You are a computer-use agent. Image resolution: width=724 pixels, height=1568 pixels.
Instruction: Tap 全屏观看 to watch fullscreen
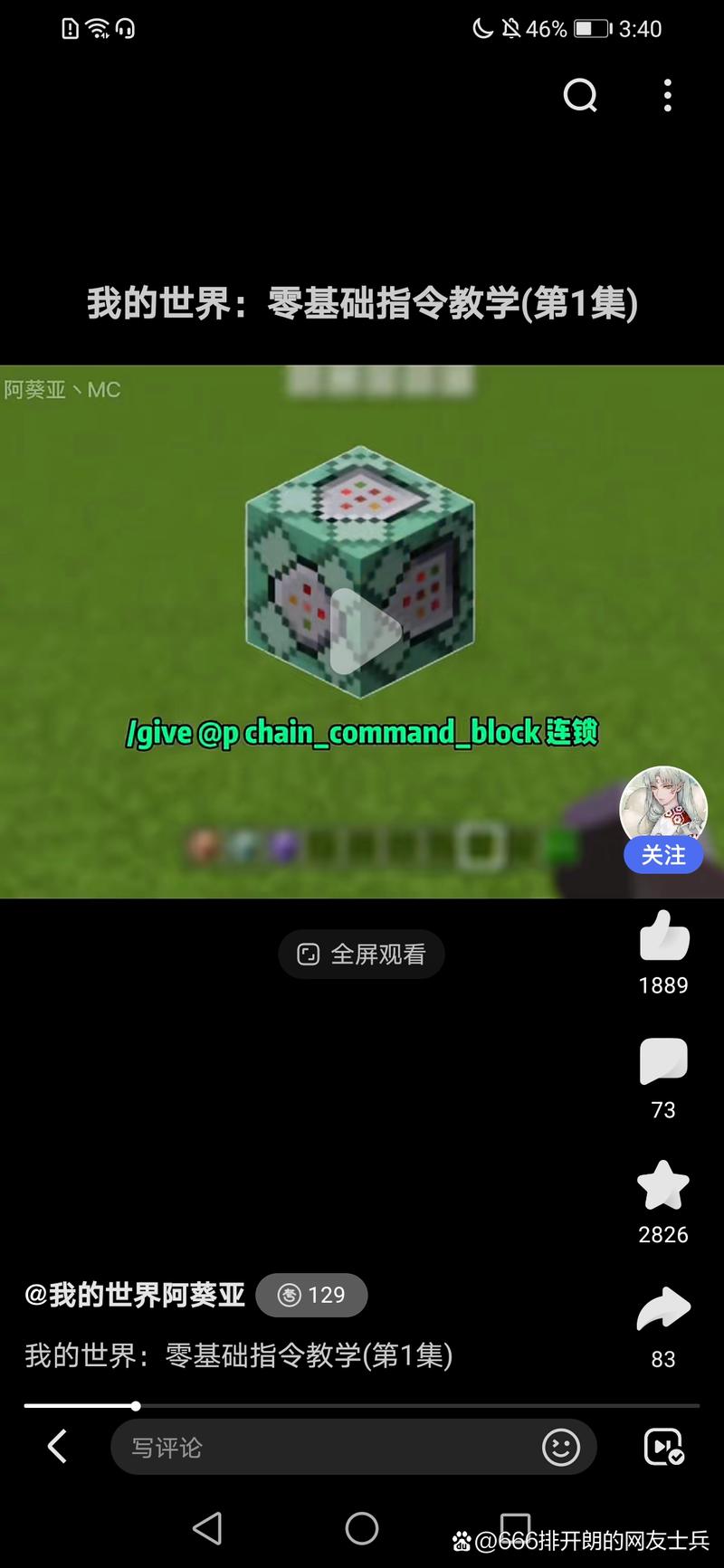(x=361, y=954)
